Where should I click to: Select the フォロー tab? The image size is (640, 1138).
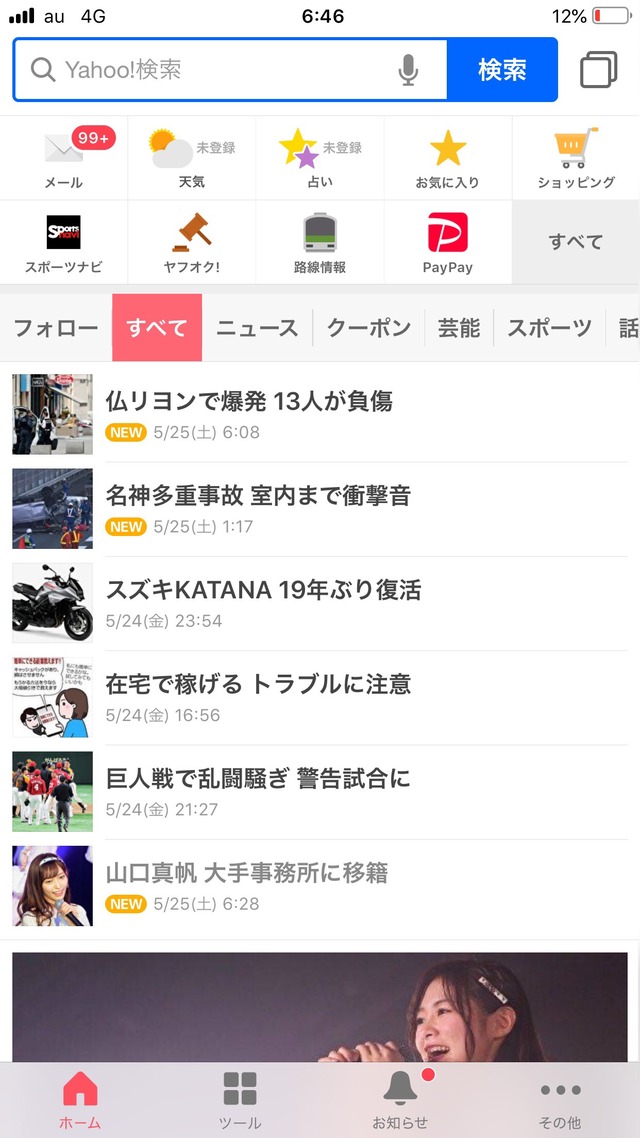pyautogui.click(x=56, y=328)
